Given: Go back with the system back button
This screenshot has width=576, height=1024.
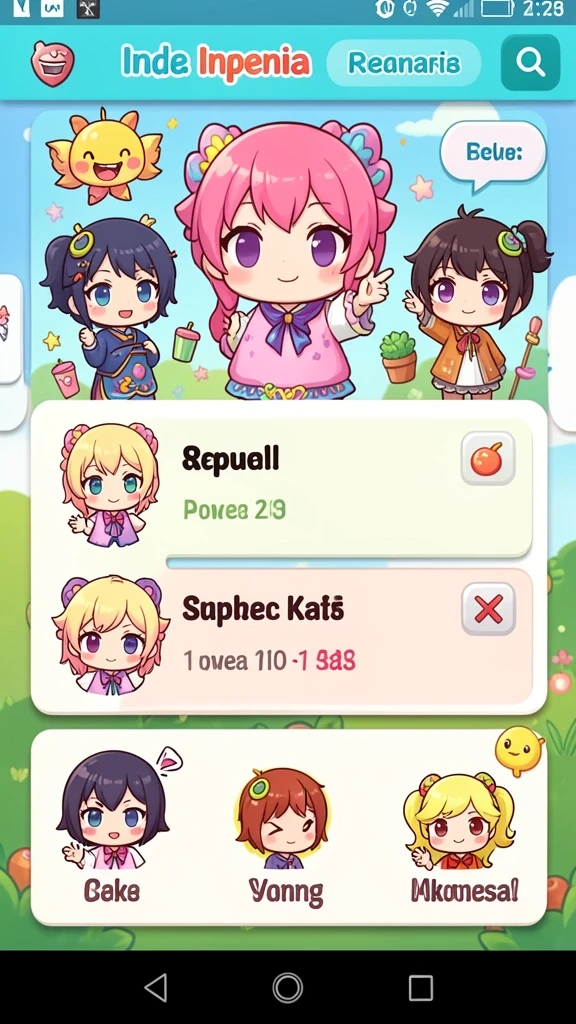Looking at the screenshot, I should pyautogui.click(x=155, y=987).
